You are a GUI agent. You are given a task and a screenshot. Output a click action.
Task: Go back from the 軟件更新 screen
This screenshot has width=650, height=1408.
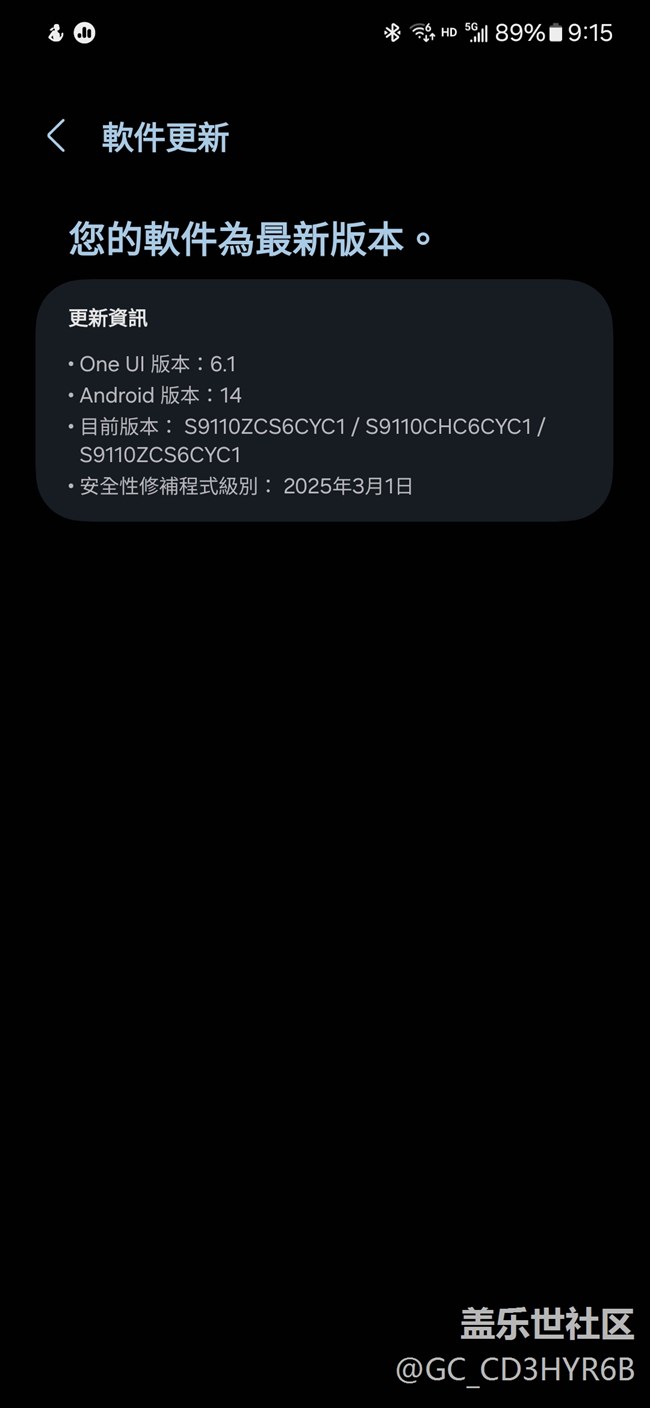[56, 137]
